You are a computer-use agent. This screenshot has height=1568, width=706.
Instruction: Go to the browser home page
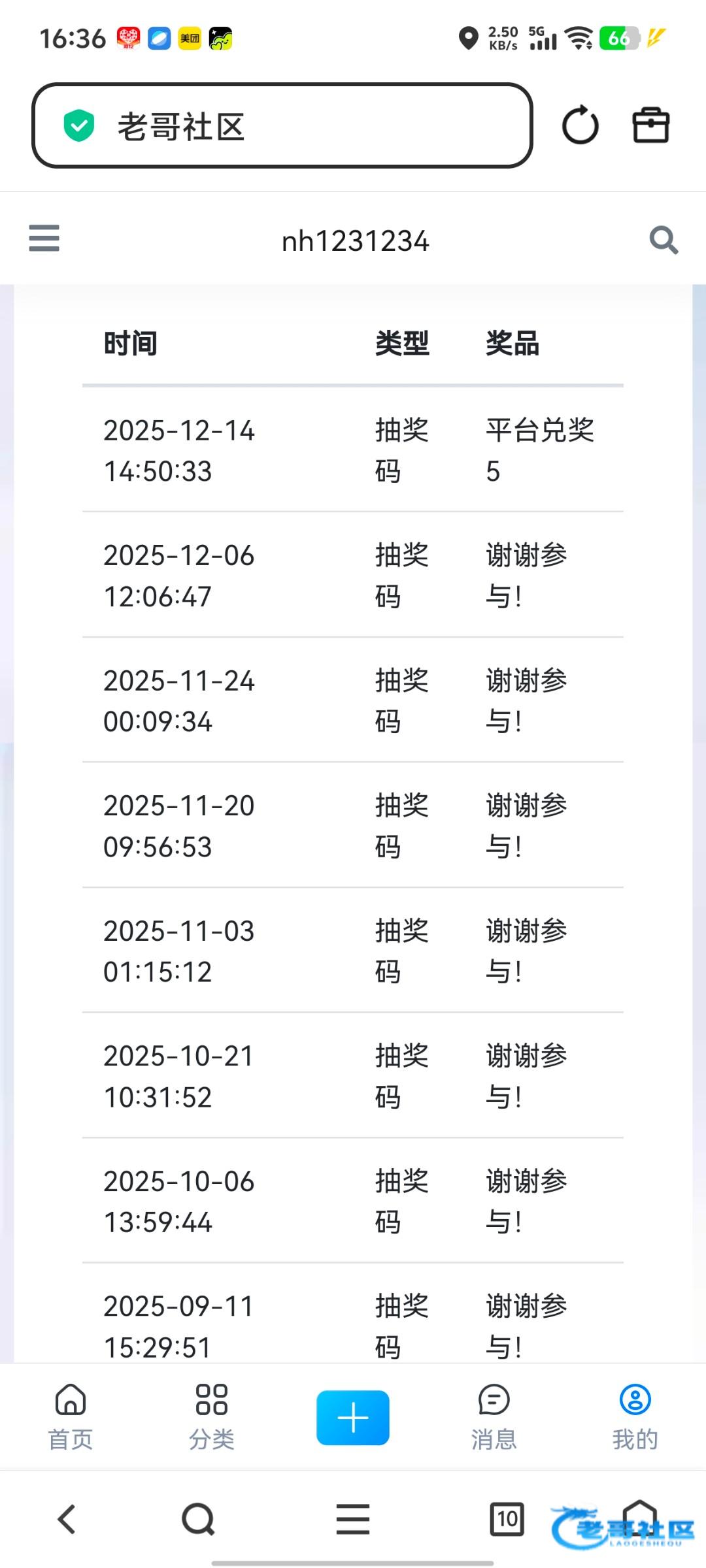639,1518
